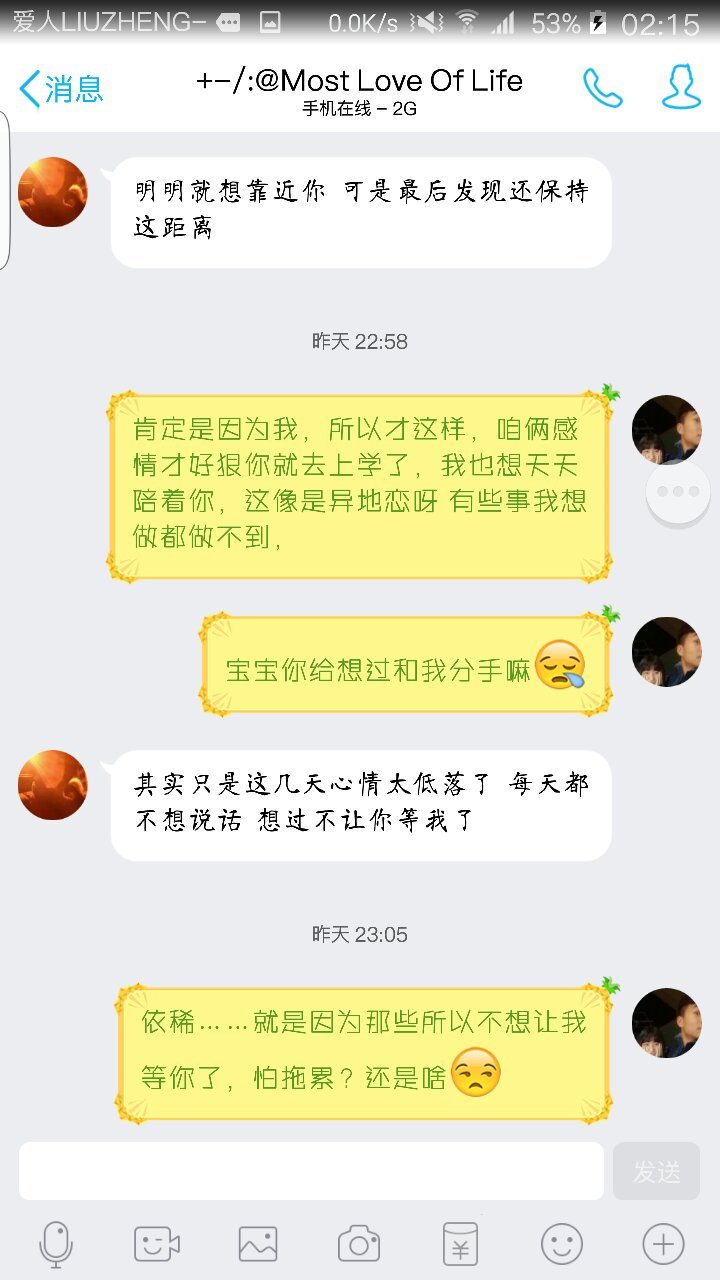Viewport: 720px width, 1280px height.
Task: Tap the message input field
Action: (311, 1171)
